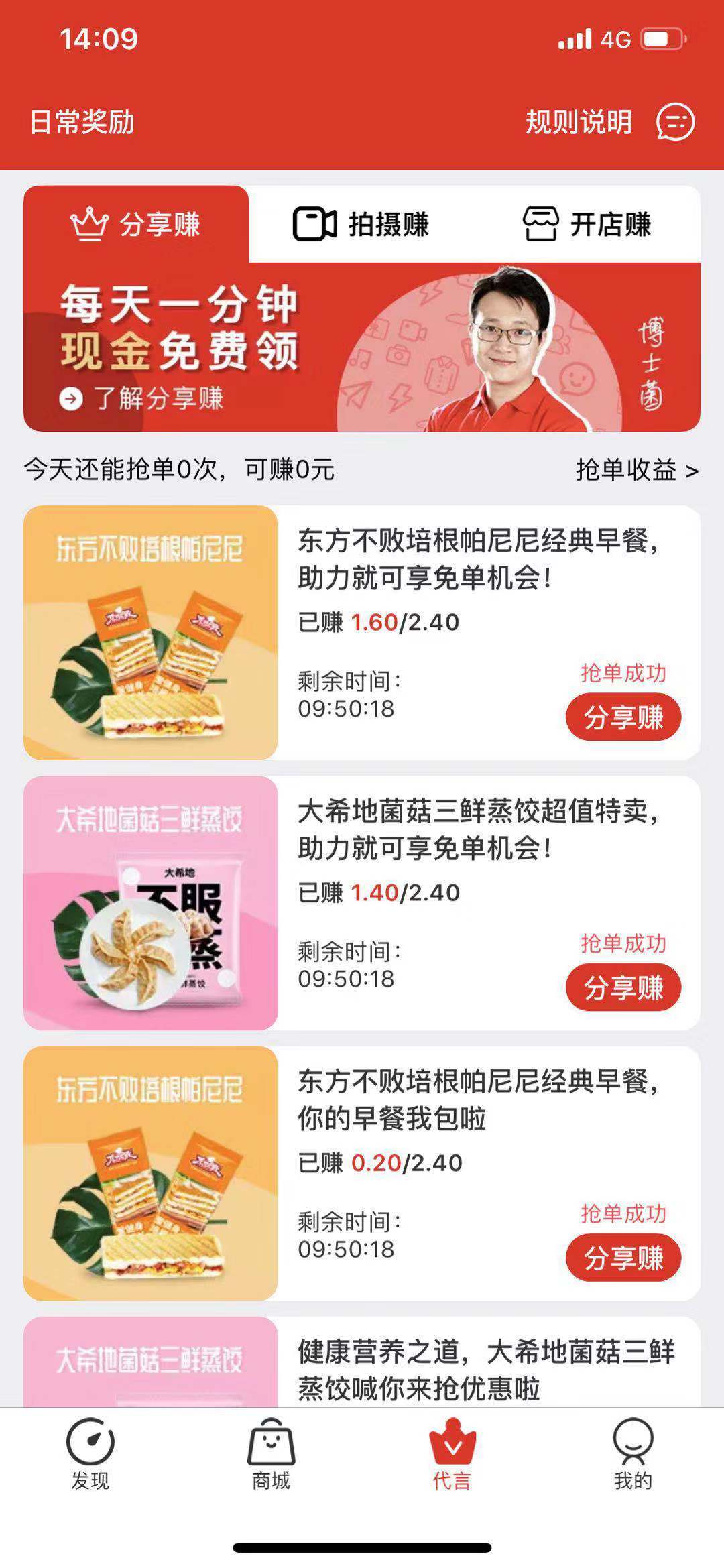Switch to the 拍摄赚 tab

tap(361, 224)
